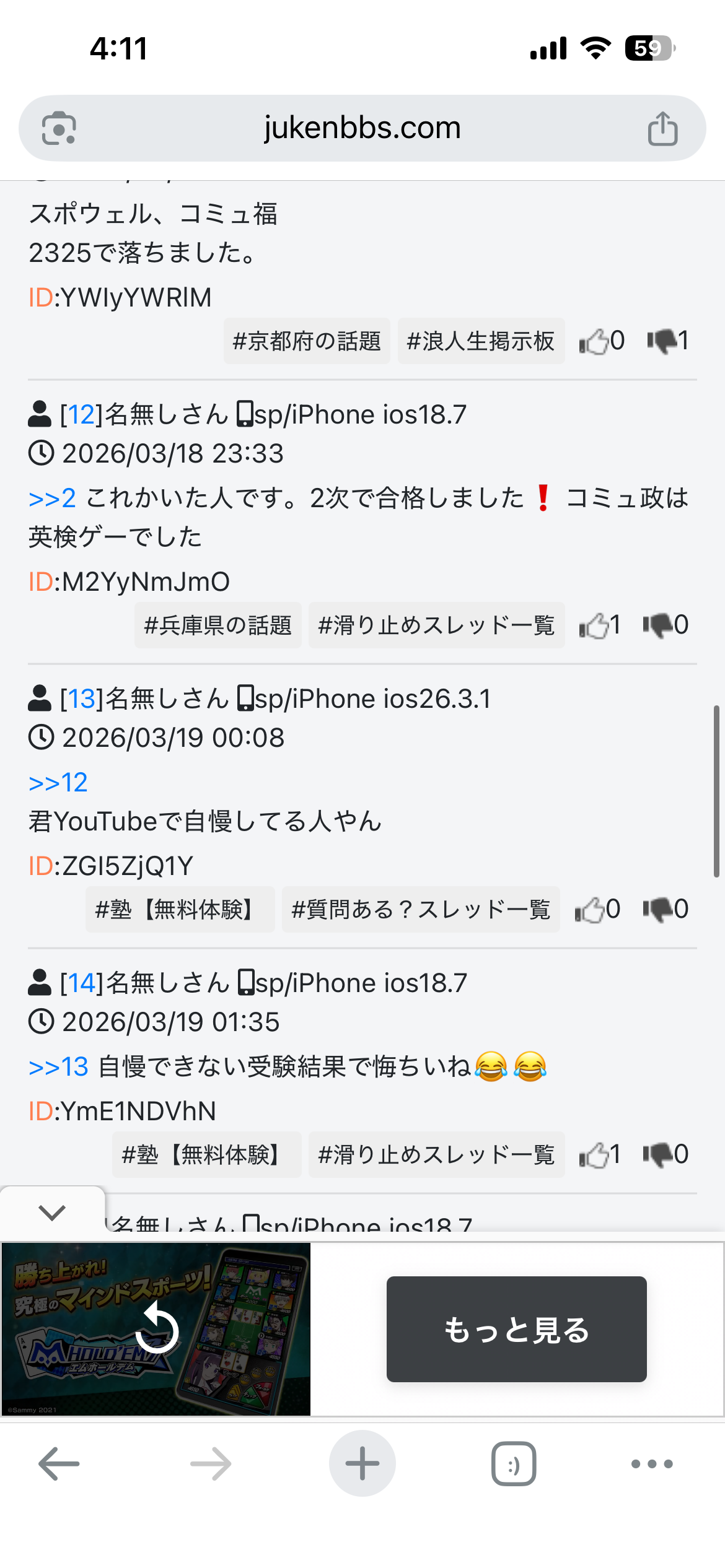The image size is (725, 1568).
Task: Share the page via the share icon
Action: point(662,129)
